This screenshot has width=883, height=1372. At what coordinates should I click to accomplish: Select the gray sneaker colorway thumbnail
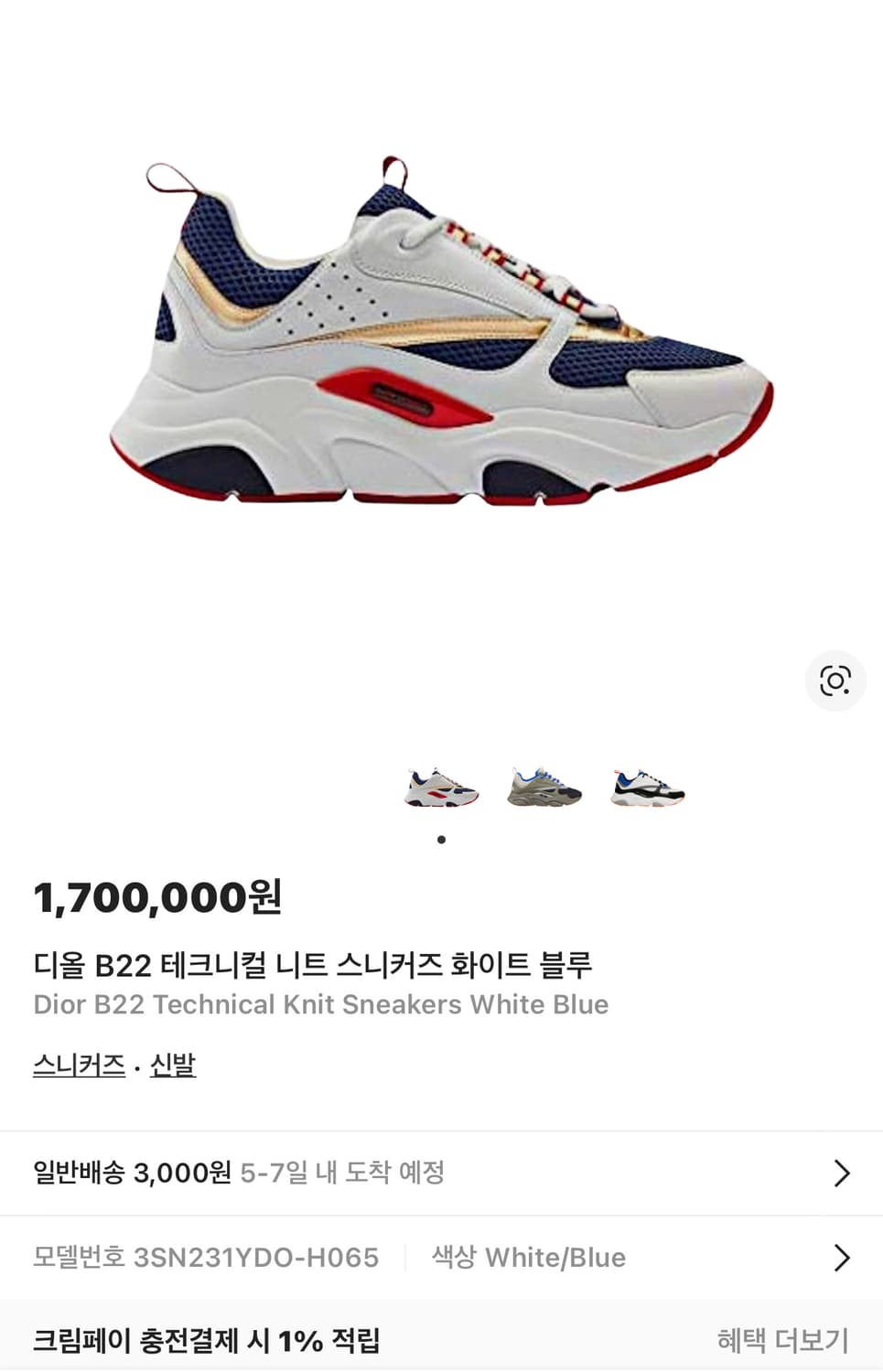(x=544, y=789)
